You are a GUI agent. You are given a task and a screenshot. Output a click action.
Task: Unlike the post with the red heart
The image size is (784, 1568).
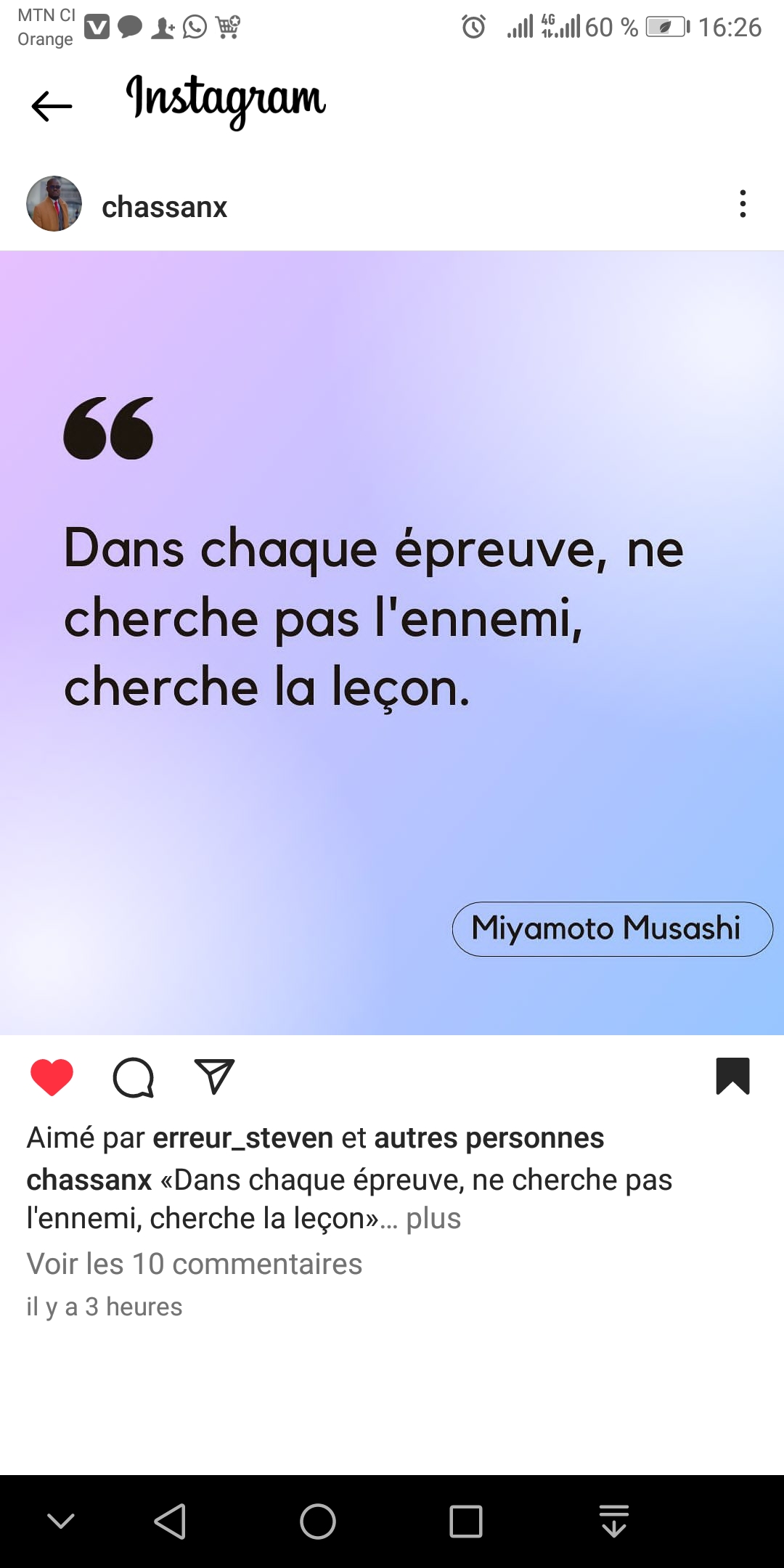52,1077
